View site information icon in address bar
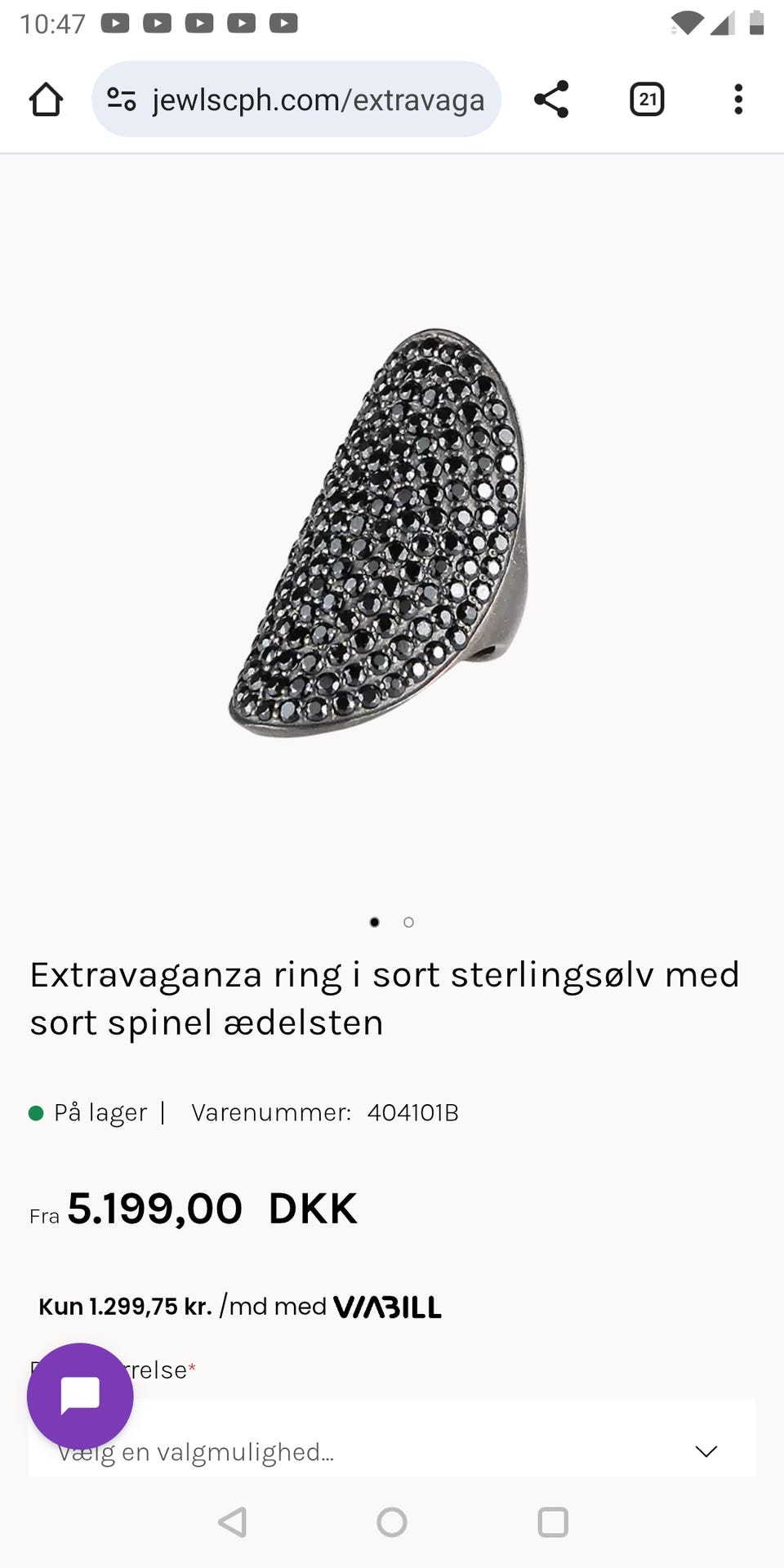 point(122,100)
